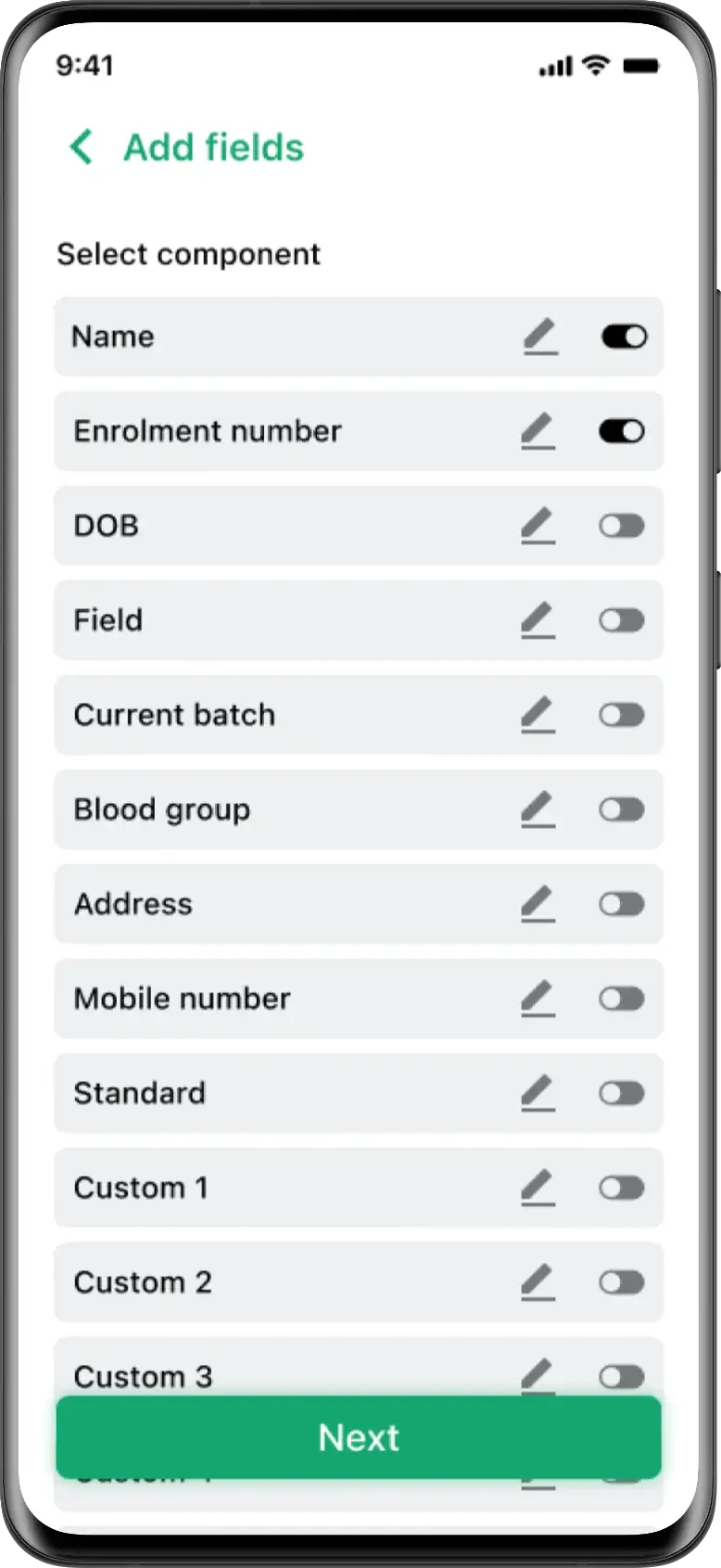The height and width of the screenshot is (1568, 721).
Task: Click the Add fields heading link
Action: click(212, 147)
